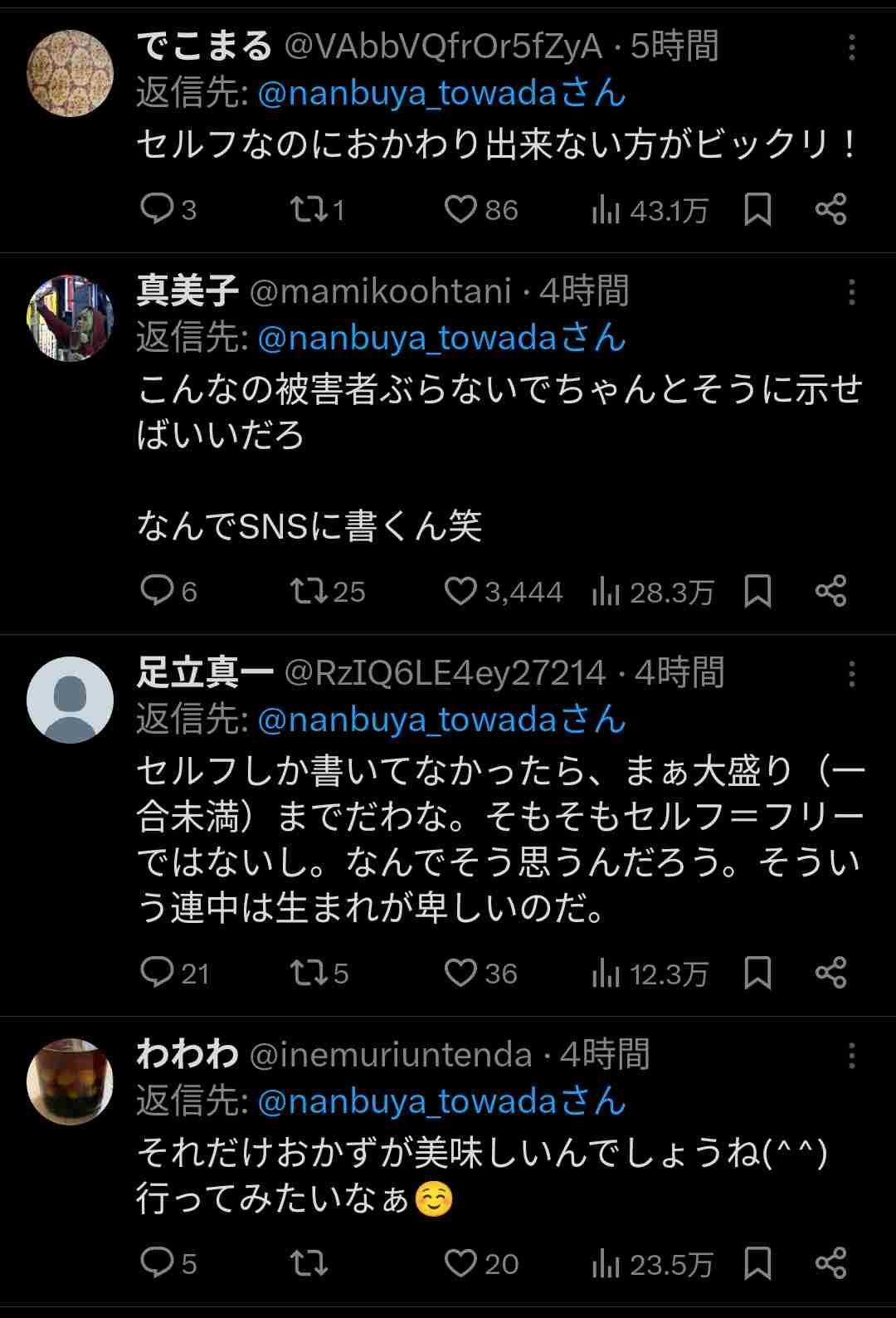Repost 足立真一's reply

pyautogui.click(x=308, y=973)
